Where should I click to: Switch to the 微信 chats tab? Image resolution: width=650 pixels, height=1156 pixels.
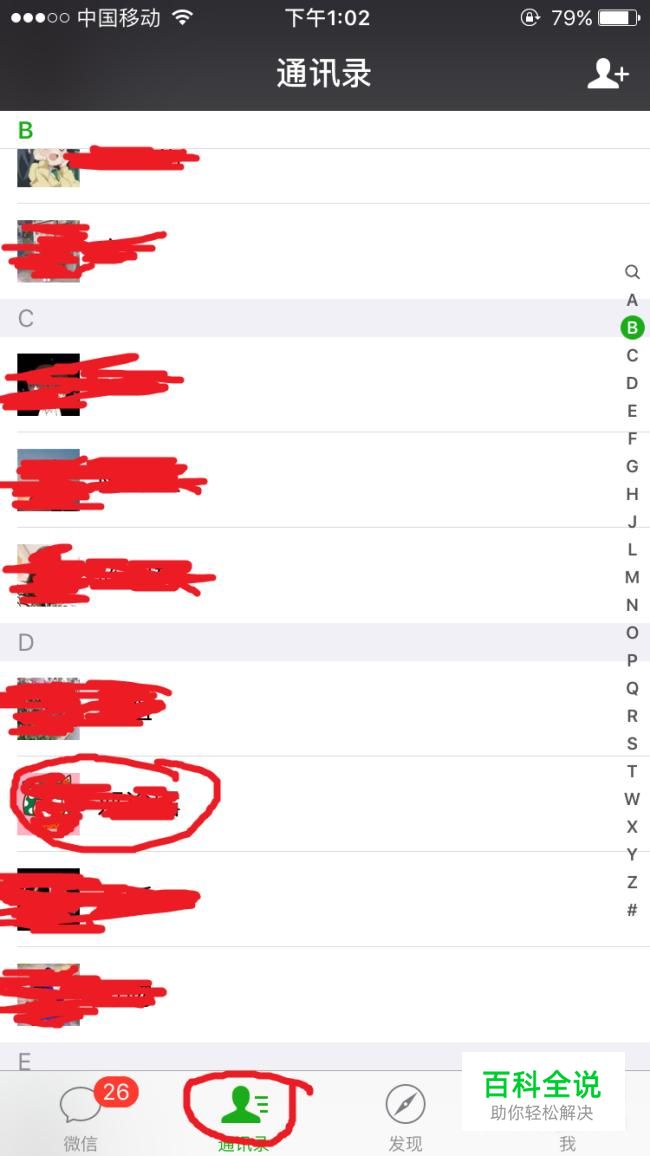[x=82, y=1115]
